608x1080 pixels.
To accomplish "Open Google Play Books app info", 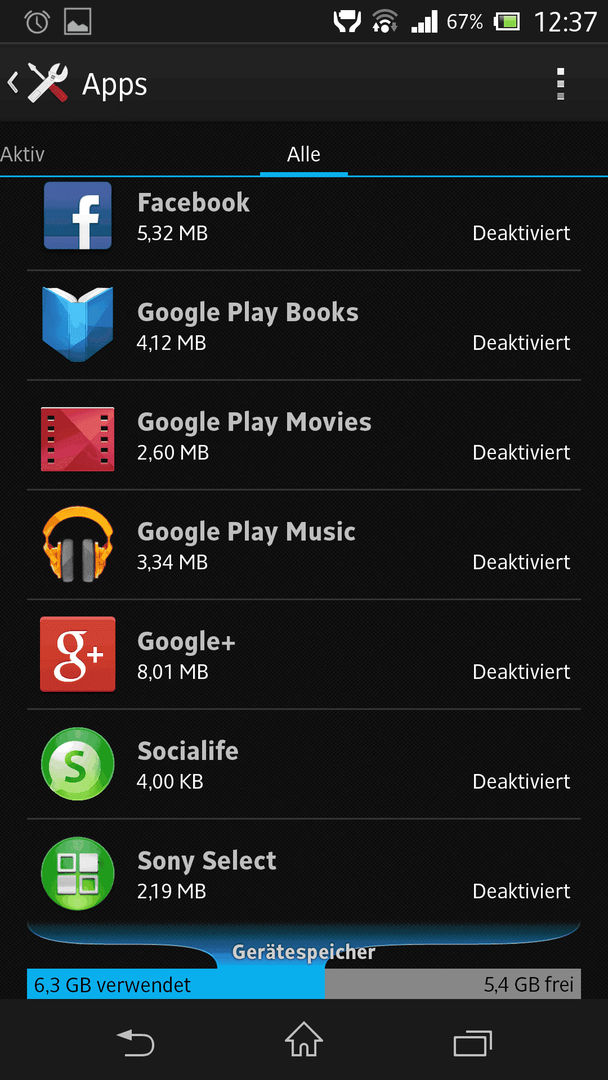I will pos(304,325).
